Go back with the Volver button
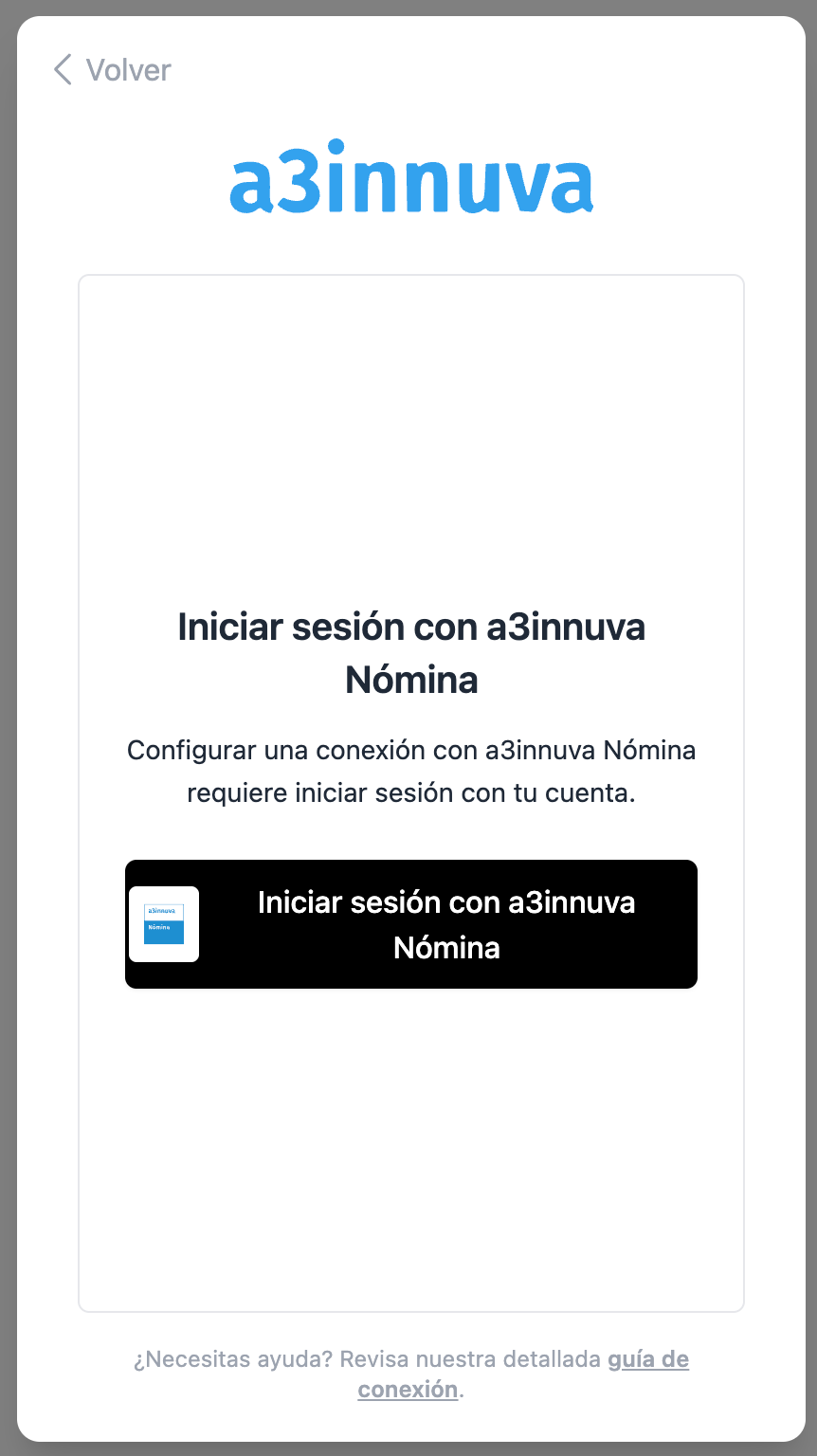Screen dimensions: 817x1456 112,70
